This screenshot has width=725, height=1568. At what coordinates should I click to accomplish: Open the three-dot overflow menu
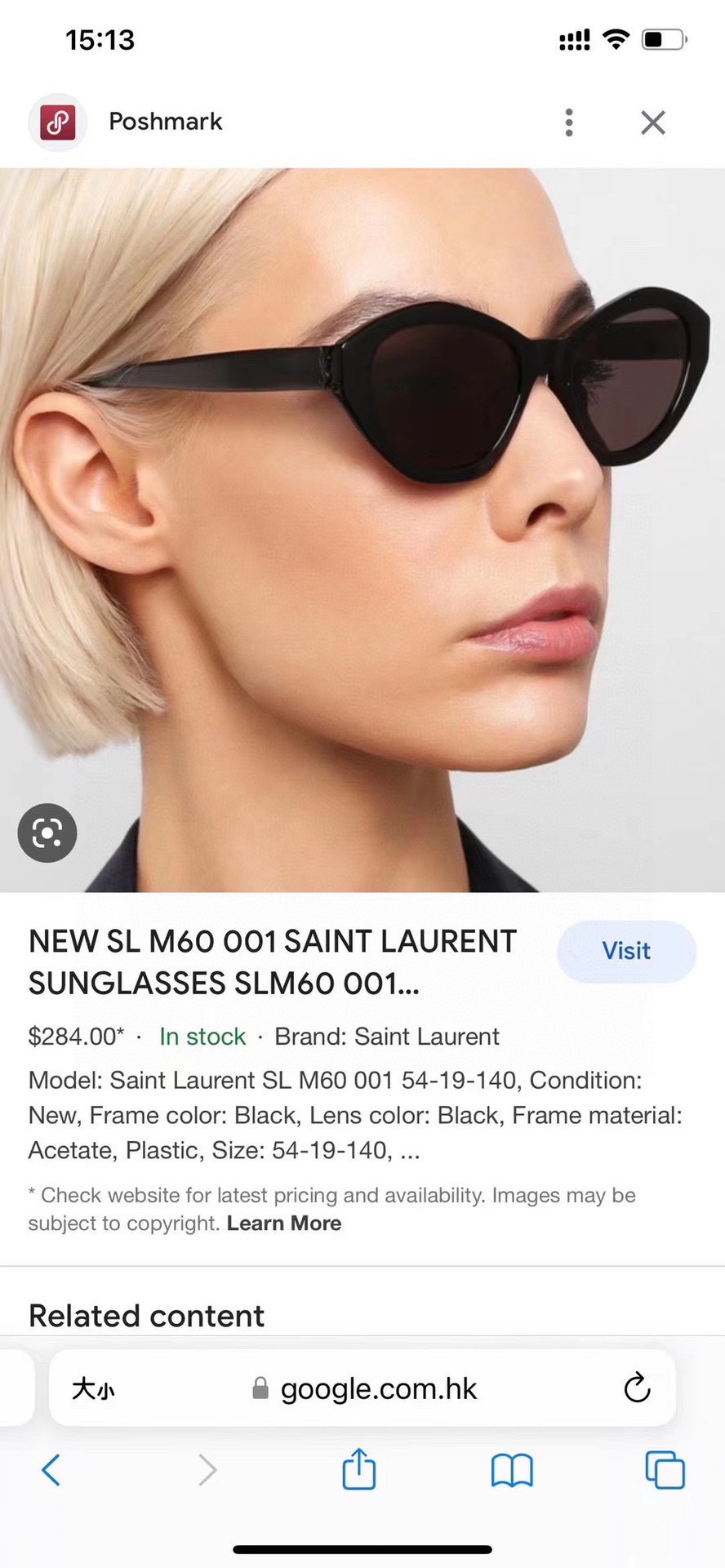[569, 122]
